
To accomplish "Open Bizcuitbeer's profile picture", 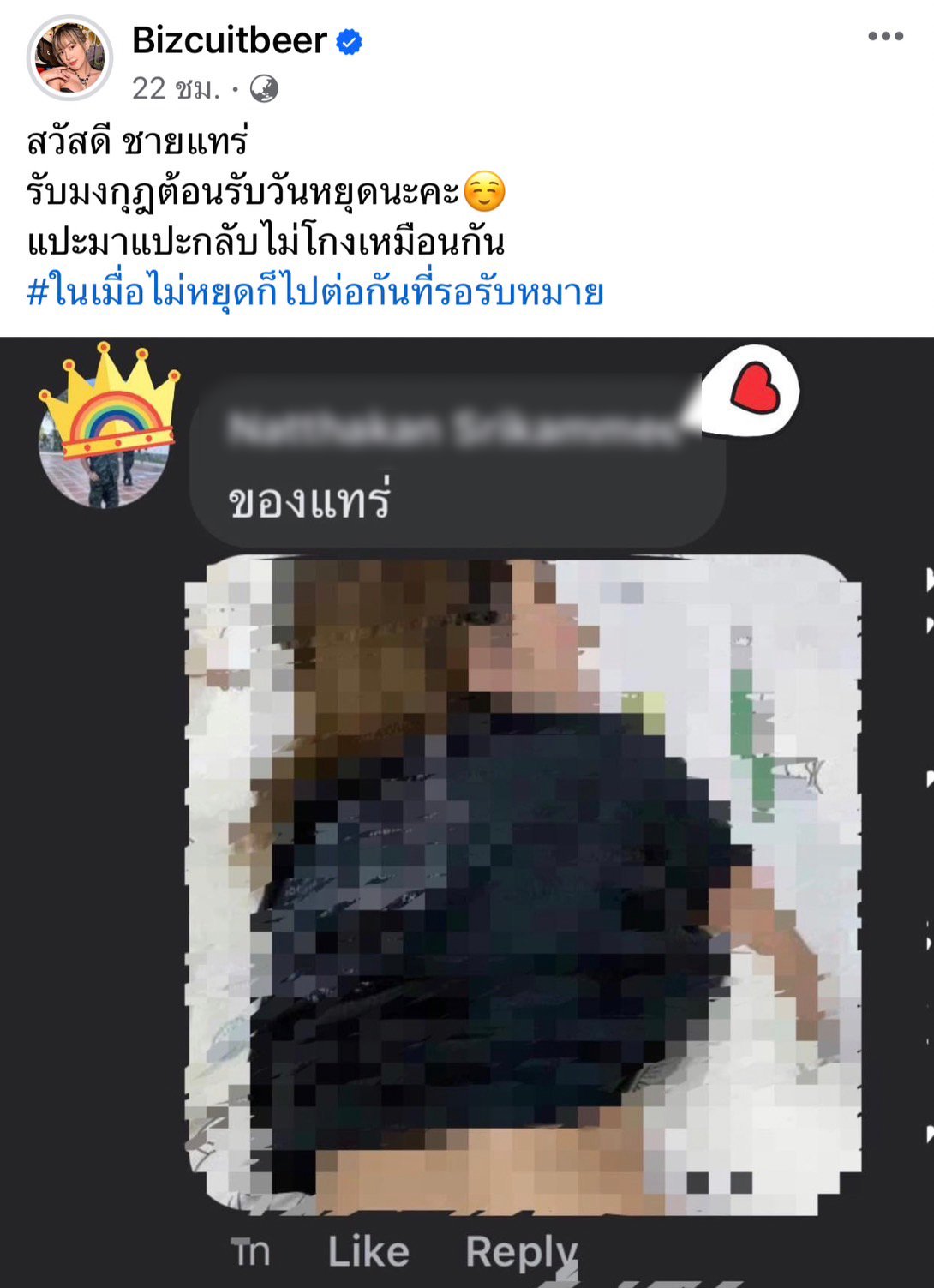I will click(69, 57).
